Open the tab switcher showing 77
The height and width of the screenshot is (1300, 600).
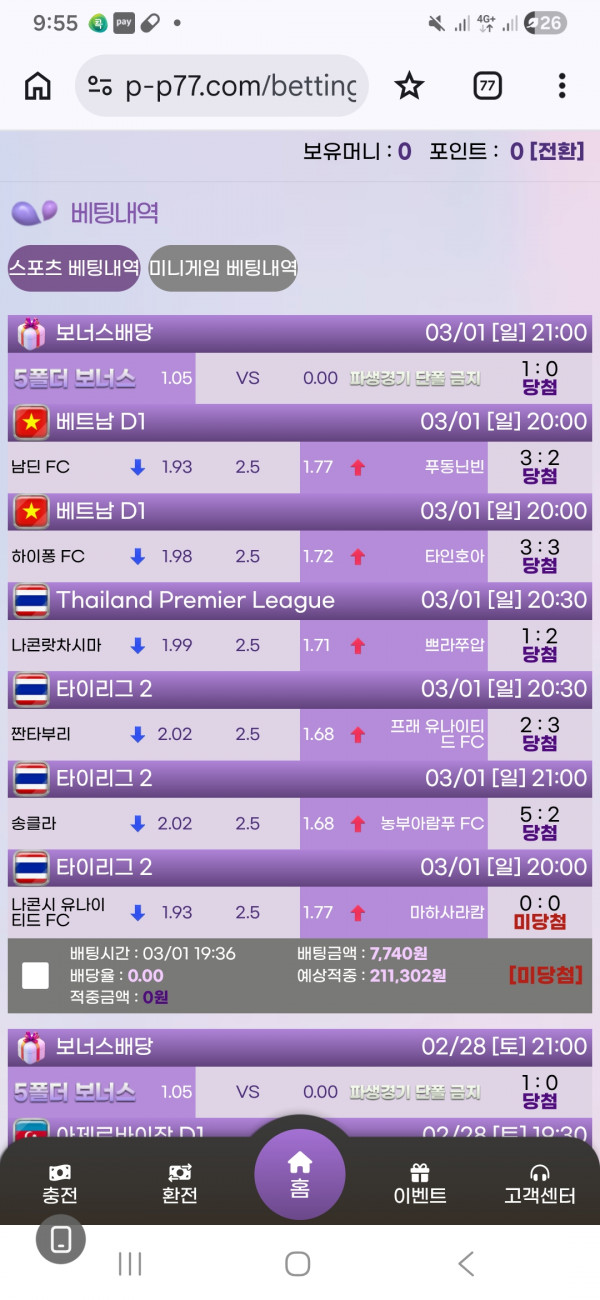[487, 86]
